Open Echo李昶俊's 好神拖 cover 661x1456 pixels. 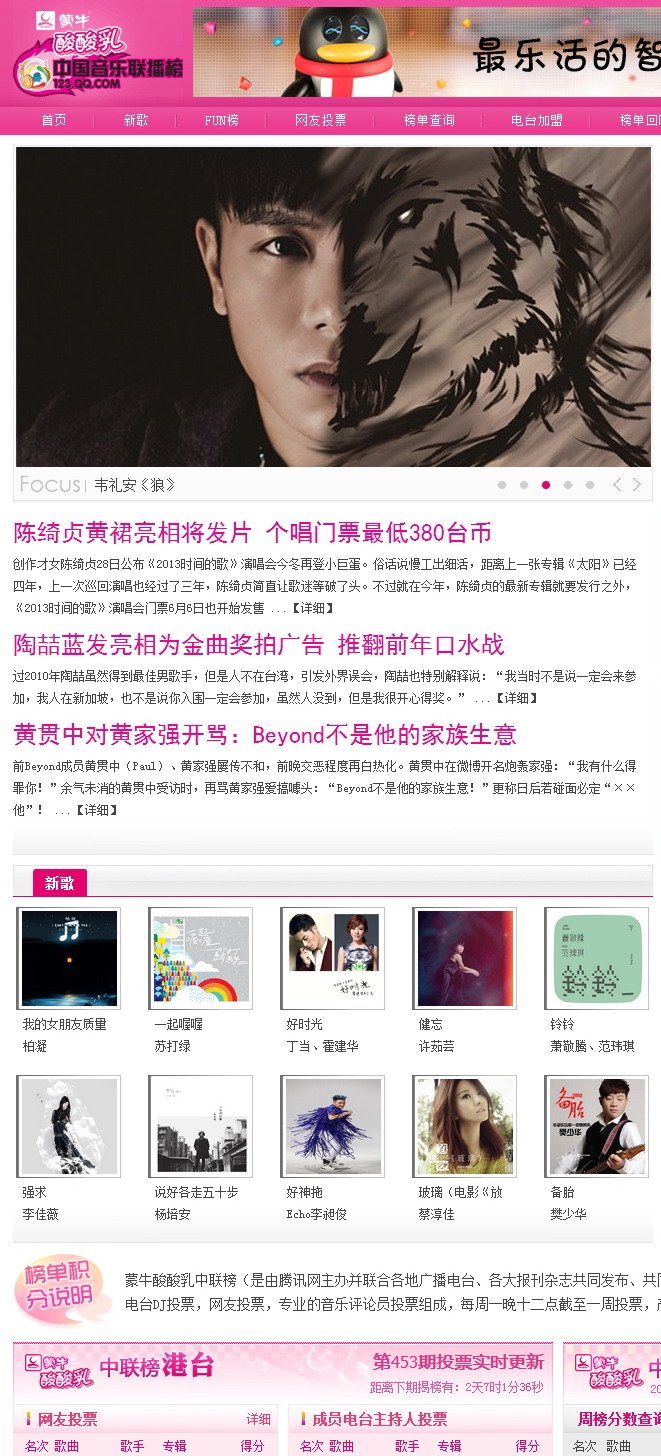332,1126
